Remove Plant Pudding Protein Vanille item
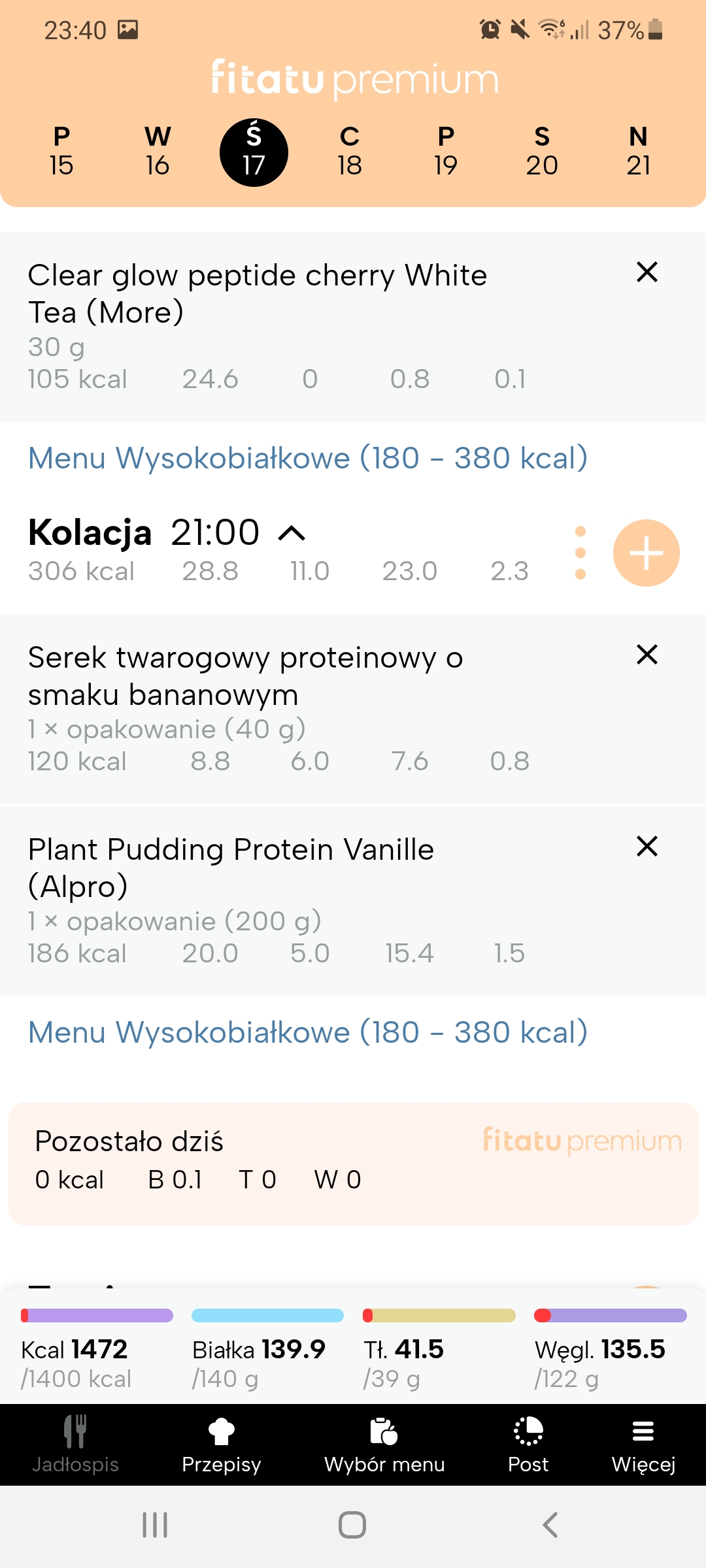This screenshot has height=1568, width=706. (646, 847)
